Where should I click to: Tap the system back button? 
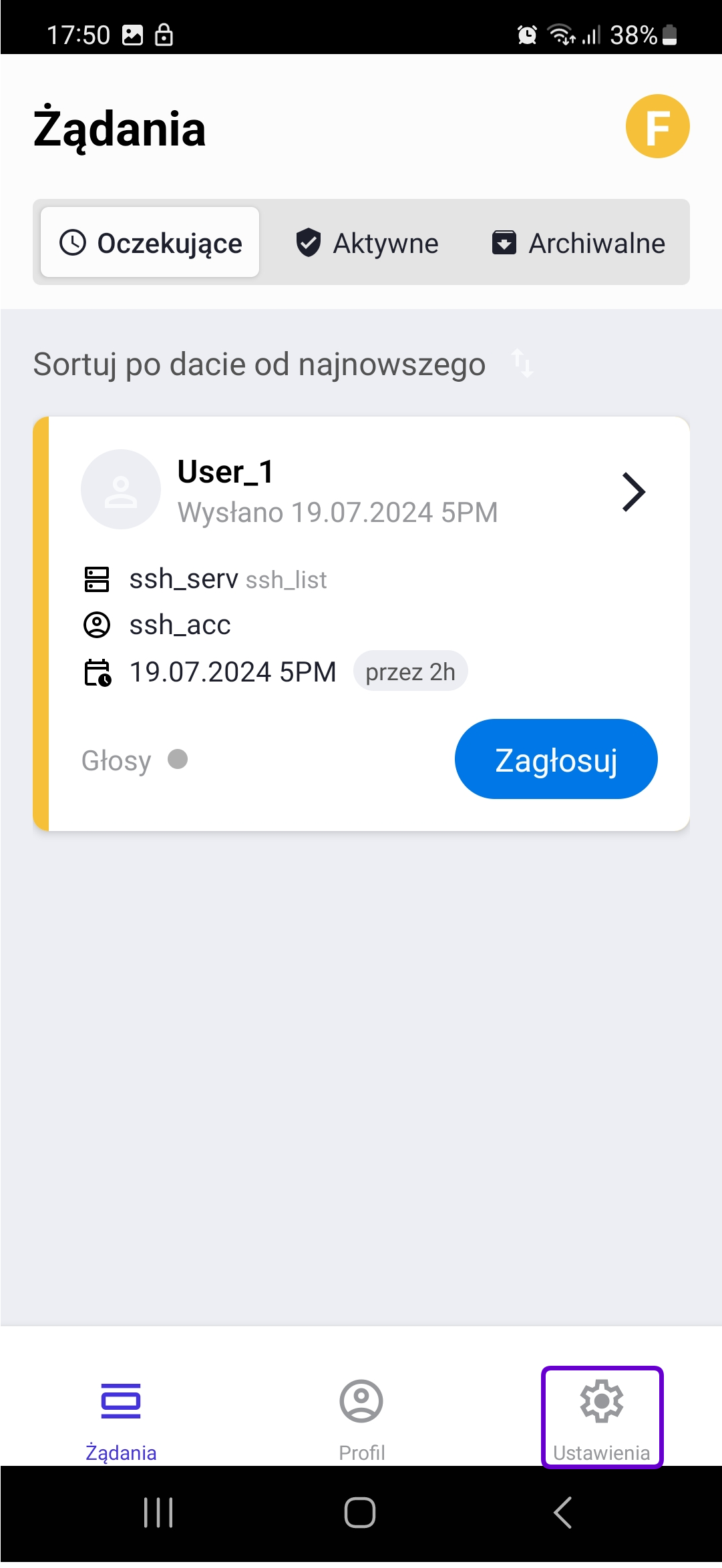click(563, 1513)
